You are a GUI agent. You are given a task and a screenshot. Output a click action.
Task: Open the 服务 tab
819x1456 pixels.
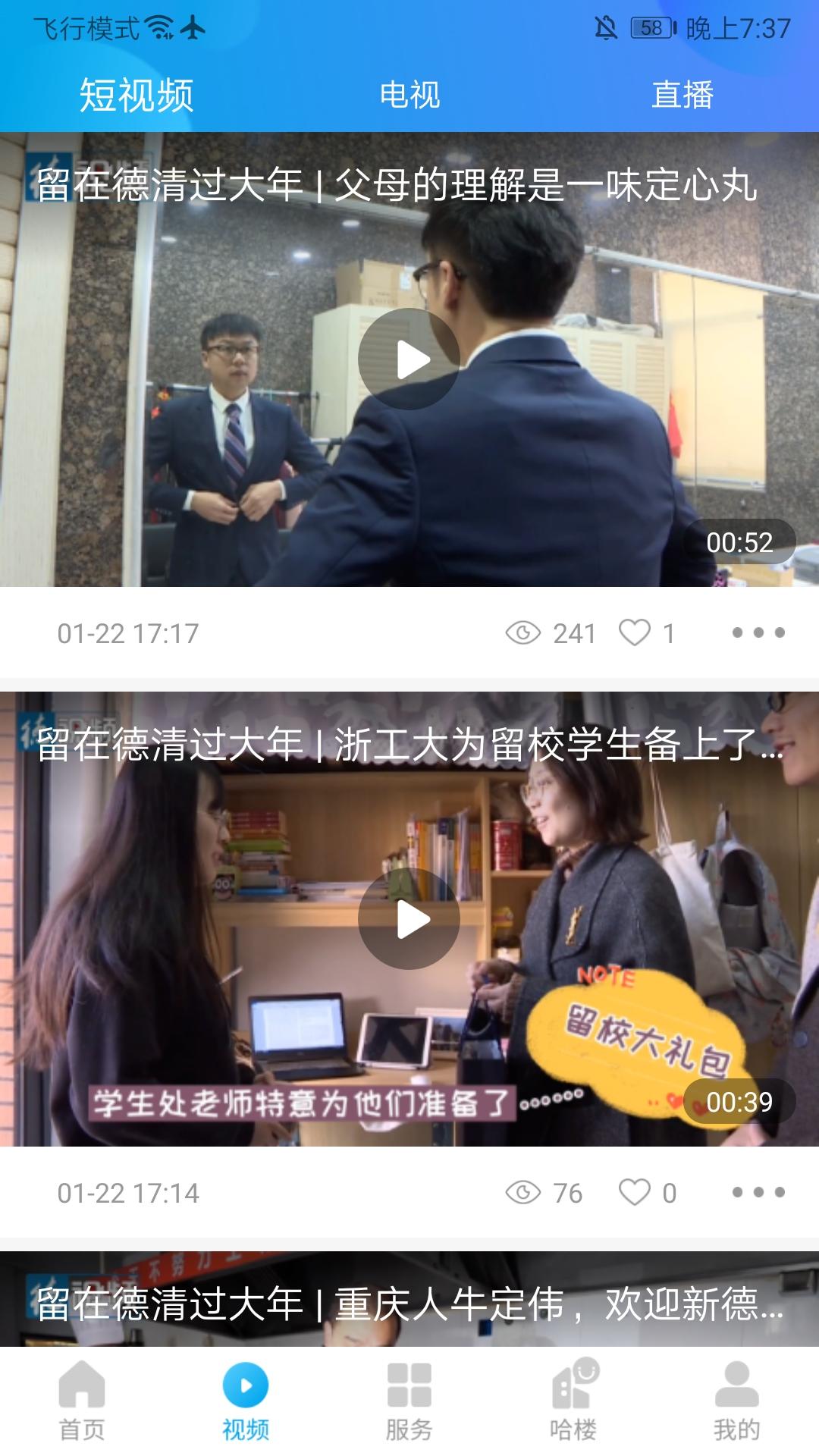click(409, 1401)
